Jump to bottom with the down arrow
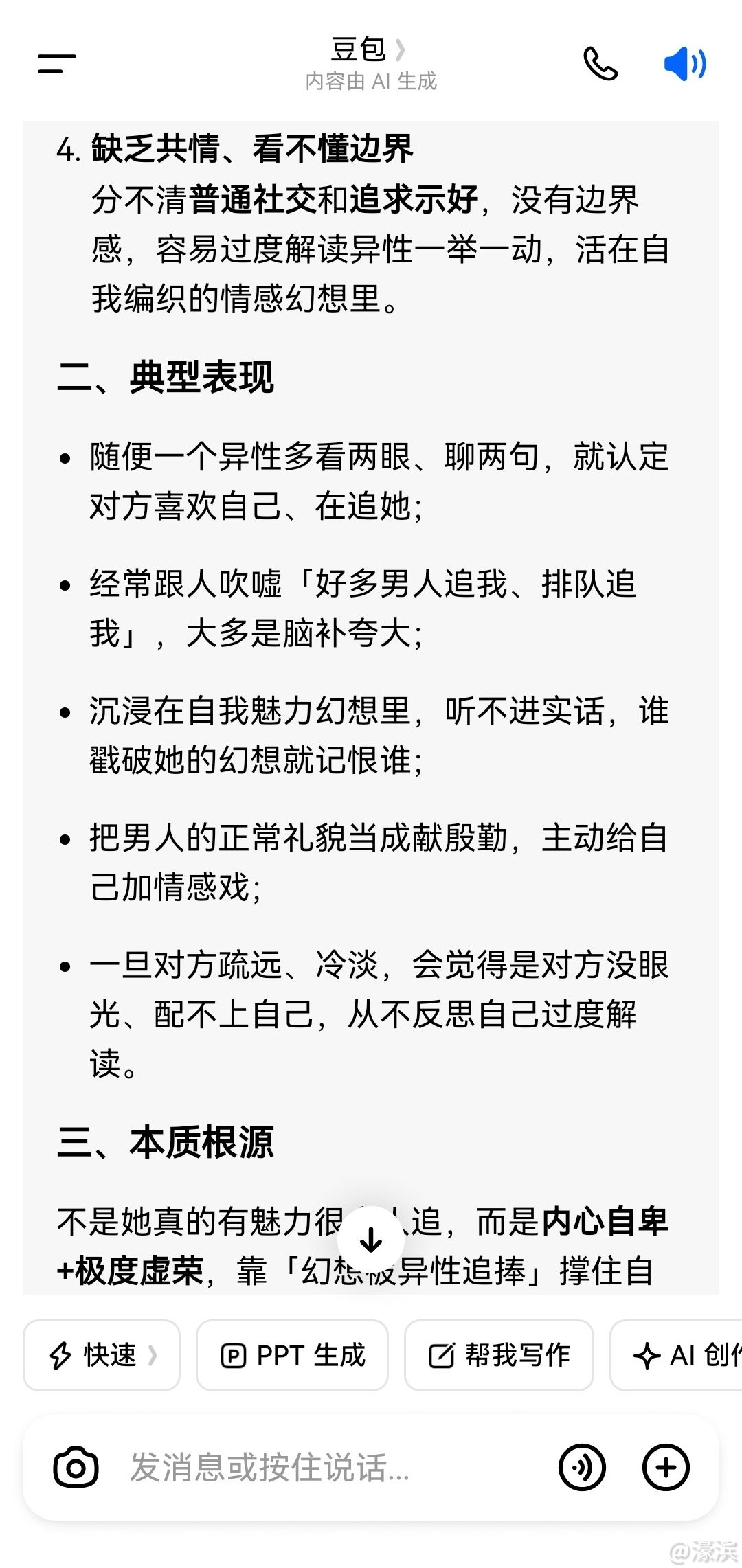The width and height of the screenshot is (742, 1568). [371, 1240]
